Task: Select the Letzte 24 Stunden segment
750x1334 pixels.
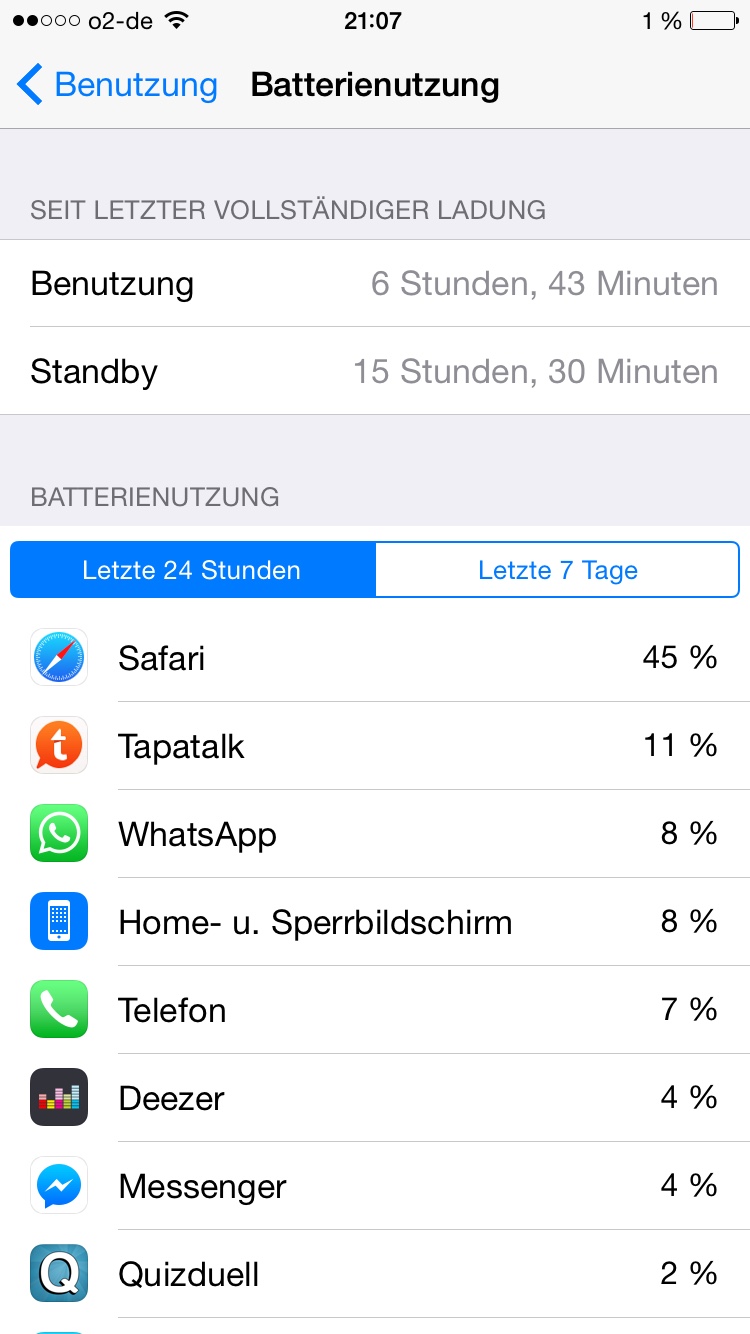Action: click(x=192, y=570)
